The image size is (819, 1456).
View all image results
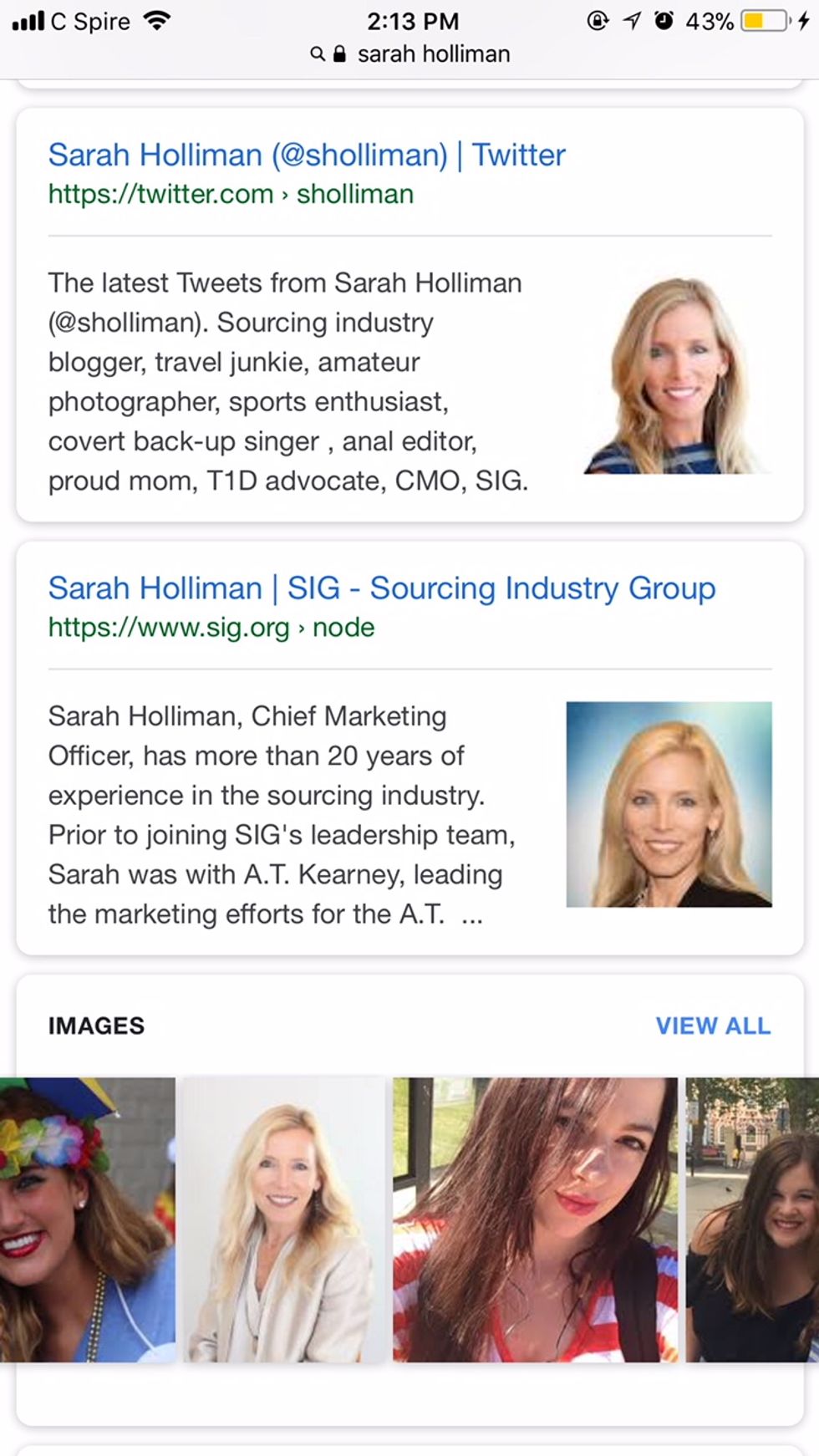(712, 1026)
